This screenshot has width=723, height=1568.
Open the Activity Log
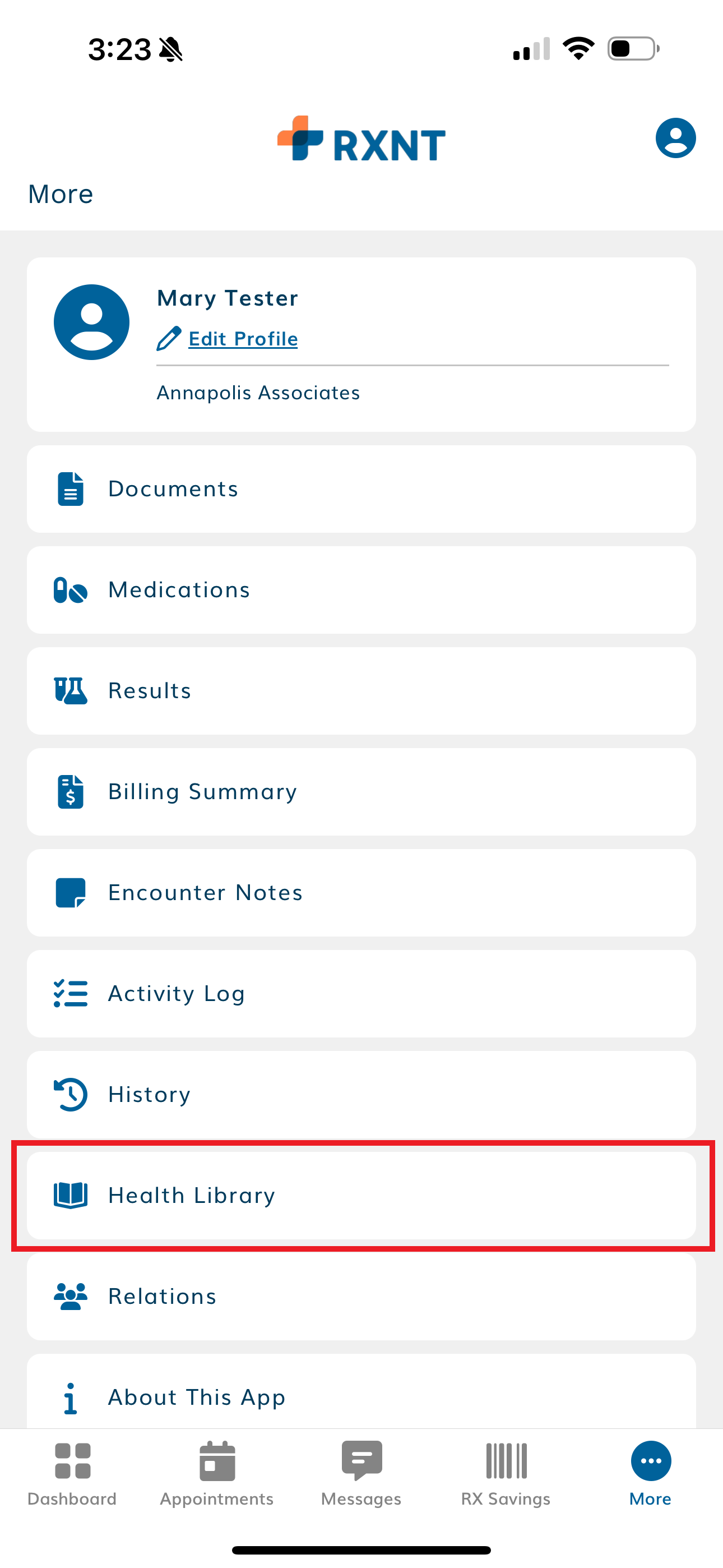(361, 994)
